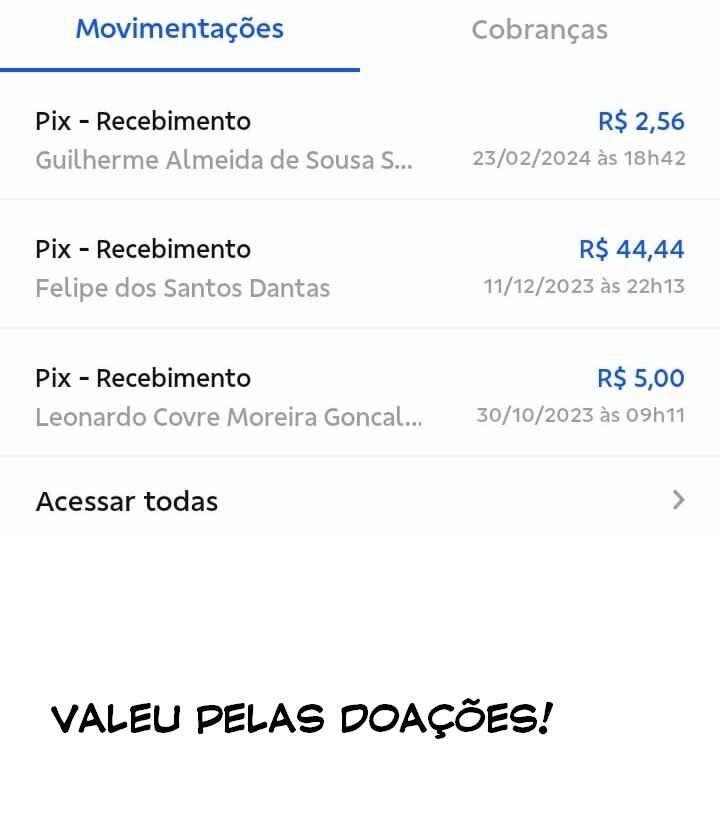Switch to the Cobranças tab

click(540, 29)
